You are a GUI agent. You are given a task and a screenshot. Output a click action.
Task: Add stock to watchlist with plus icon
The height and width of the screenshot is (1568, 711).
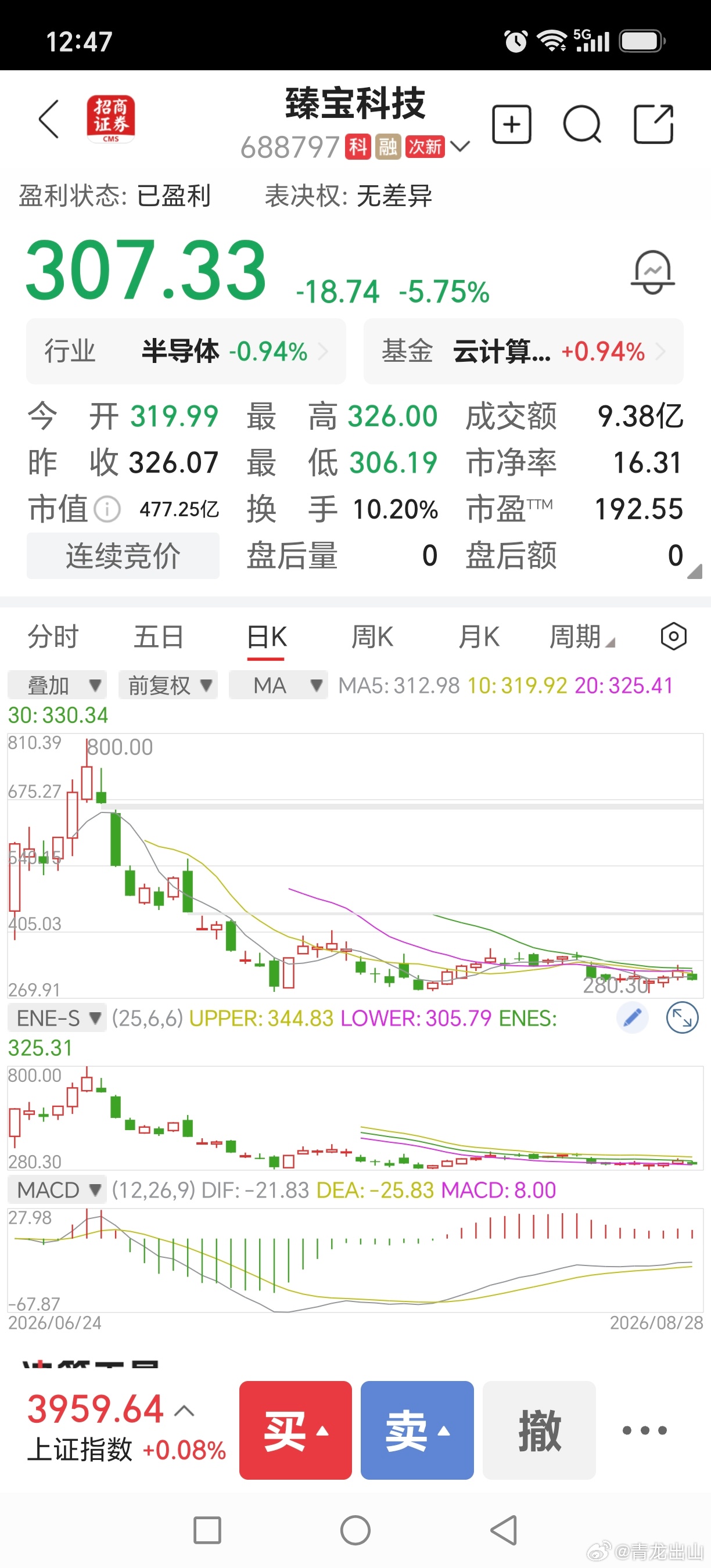pos(511,124)
